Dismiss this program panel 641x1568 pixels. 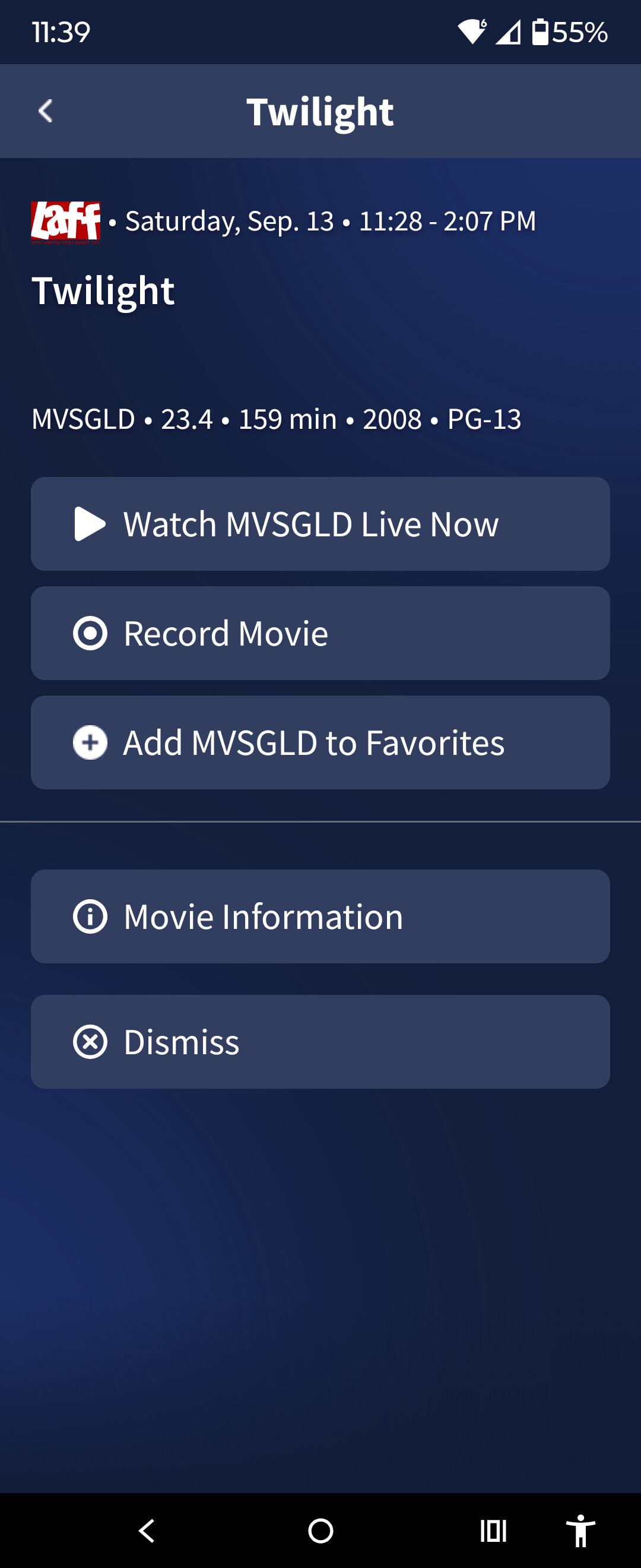[320, 1042]
